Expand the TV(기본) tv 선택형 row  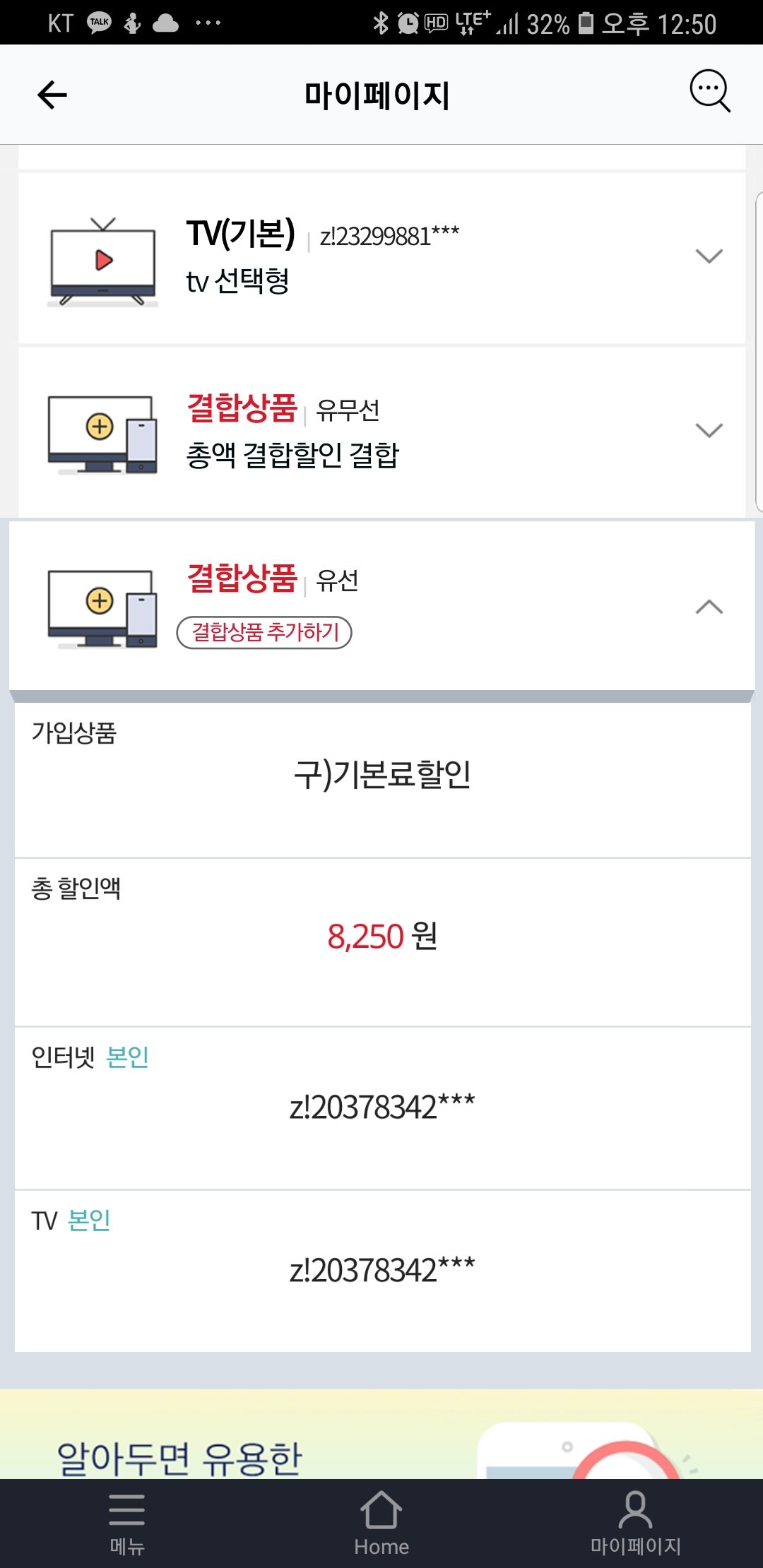pyautogui.click(x=709, y=256)
